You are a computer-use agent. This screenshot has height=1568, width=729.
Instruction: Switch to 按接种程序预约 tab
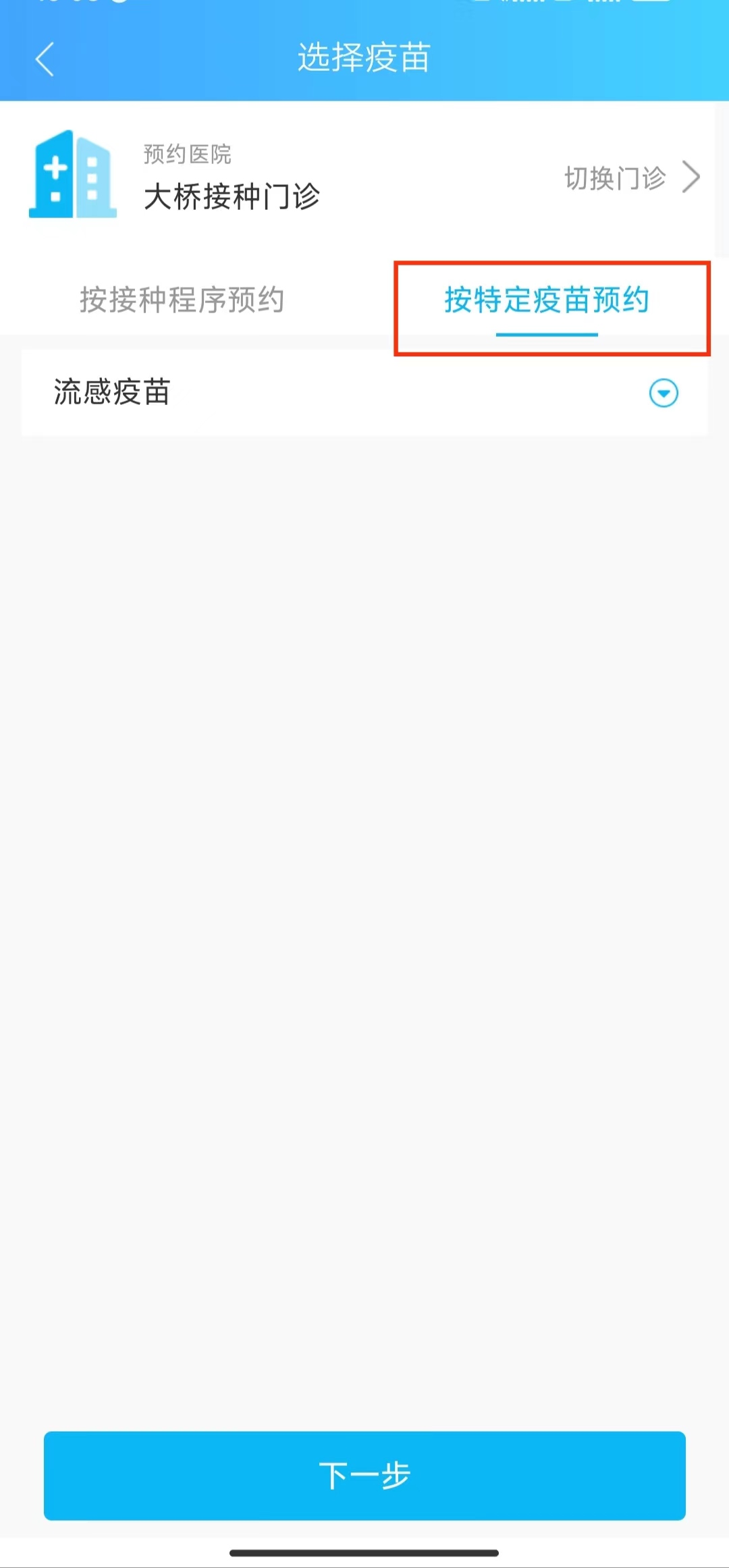tap(182, 300)
